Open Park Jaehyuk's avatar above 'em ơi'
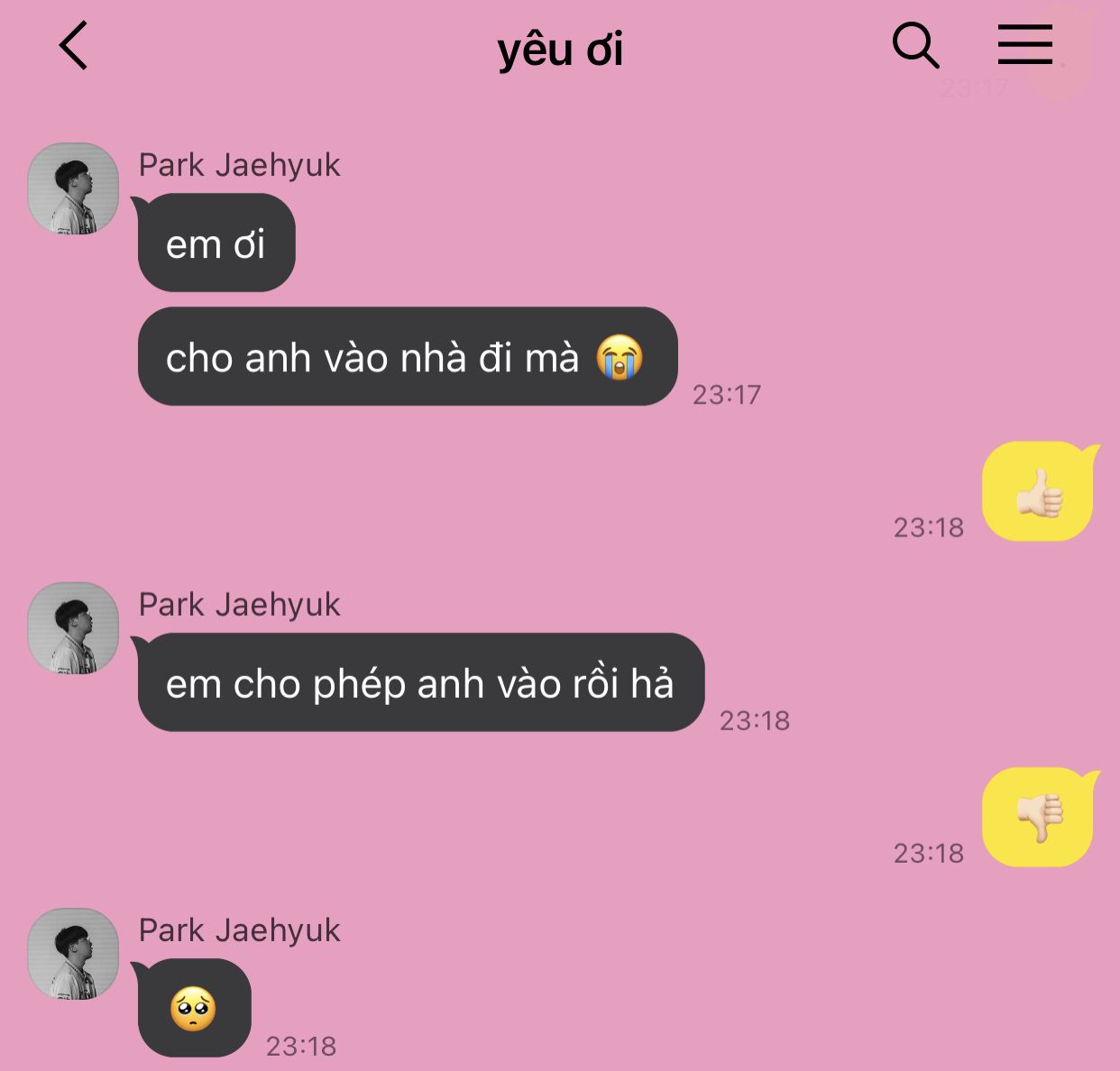The image size is (1120, 1071). pyautogui.click(x=73, y=189)
